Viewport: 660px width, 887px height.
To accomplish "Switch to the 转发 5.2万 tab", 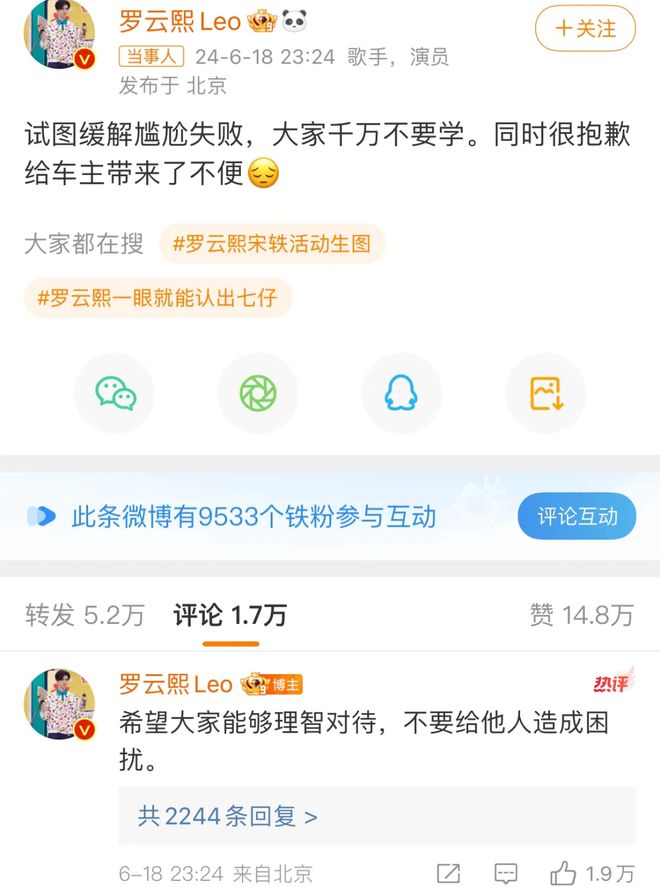I will click(85, 615).
